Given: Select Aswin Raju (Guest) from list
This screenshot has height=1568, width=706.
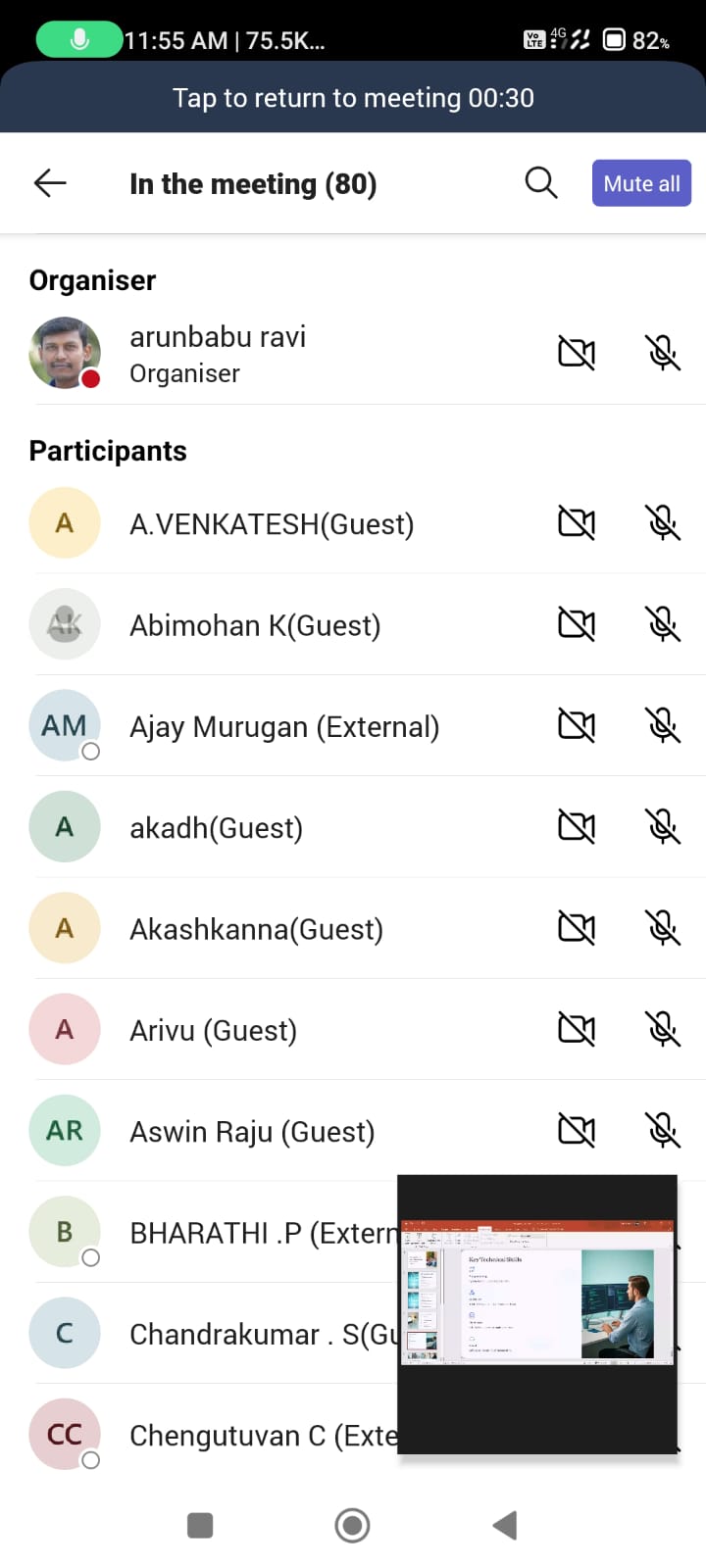Looking at the screenshot, I should pyautogui.click(x=252, y=1132).
